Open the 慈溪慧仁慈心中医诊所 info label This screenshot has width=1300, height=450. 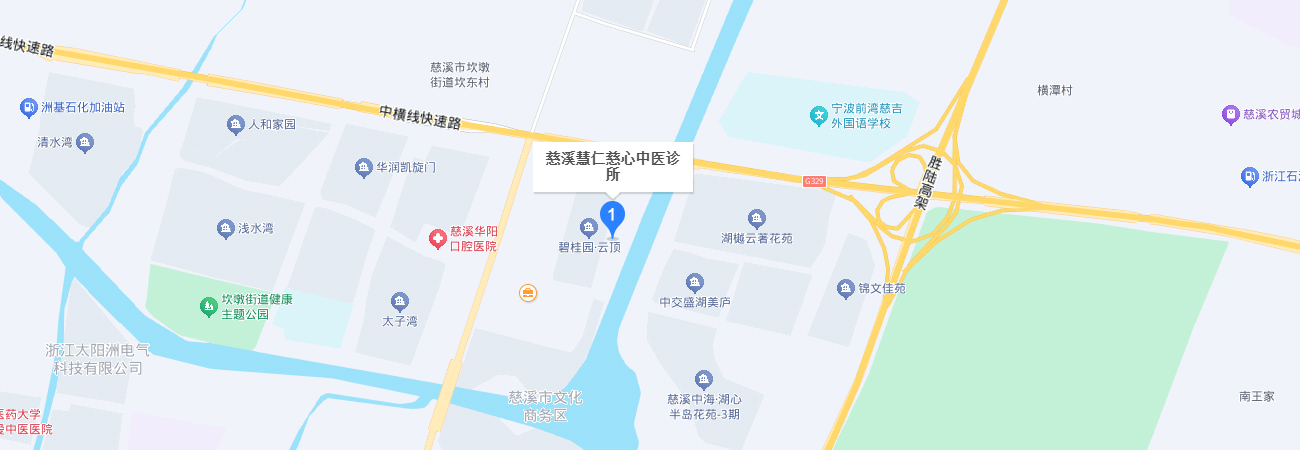pyautogui.click(x=612, y=166)
